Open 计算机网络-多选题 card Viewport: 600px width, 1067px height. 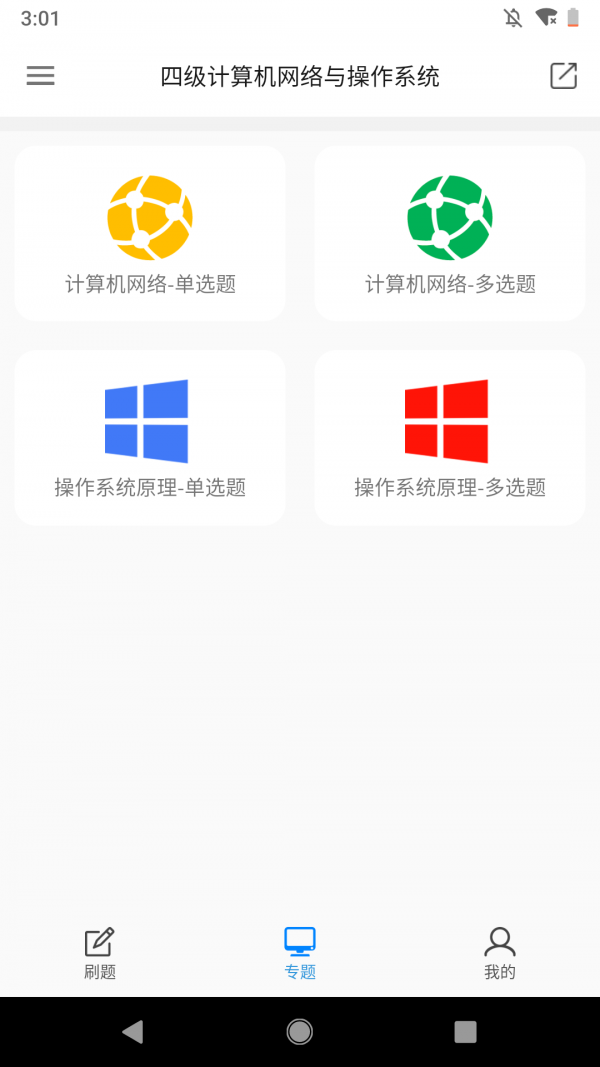coord(450,234)
